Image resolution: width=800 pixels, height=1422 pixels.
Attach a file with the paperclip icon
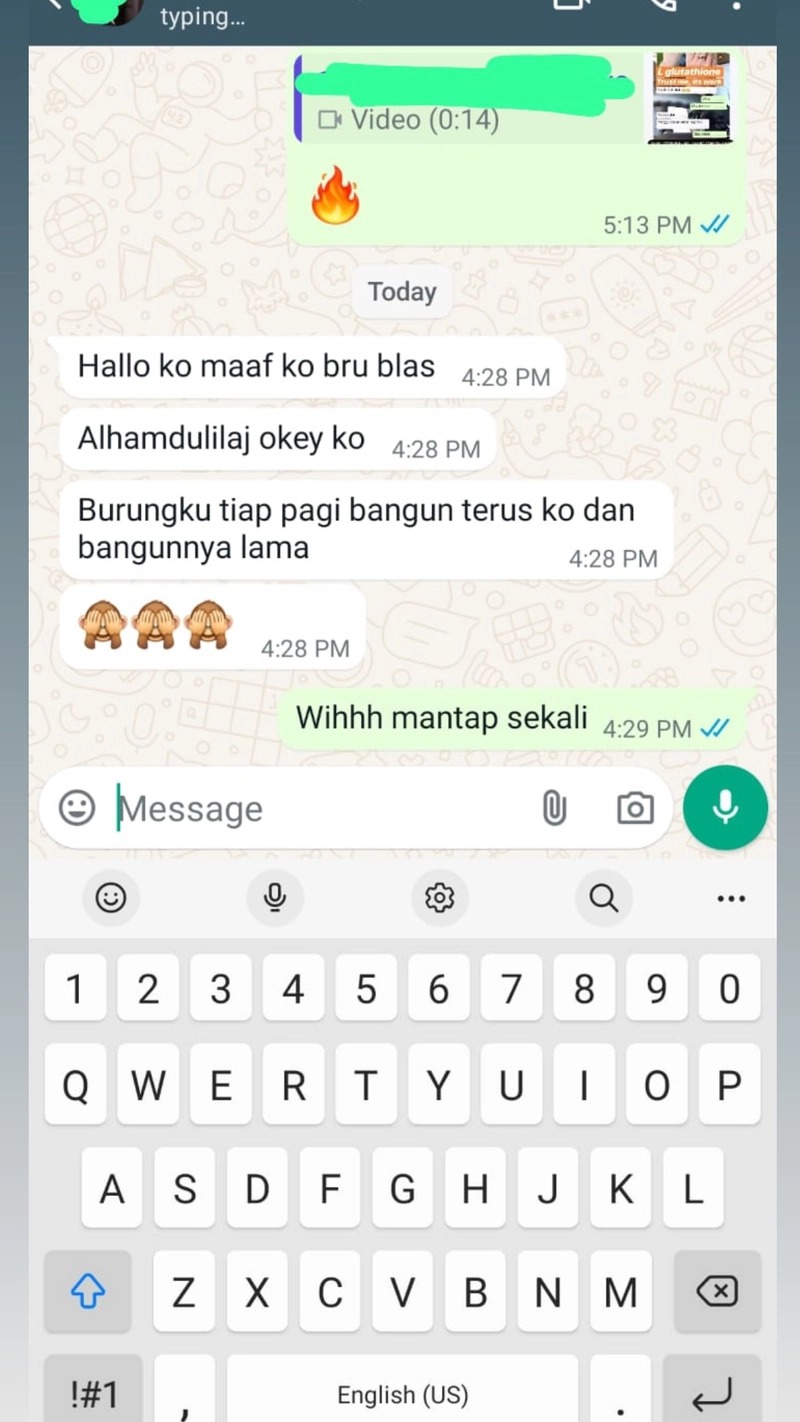tap(554, 808)
